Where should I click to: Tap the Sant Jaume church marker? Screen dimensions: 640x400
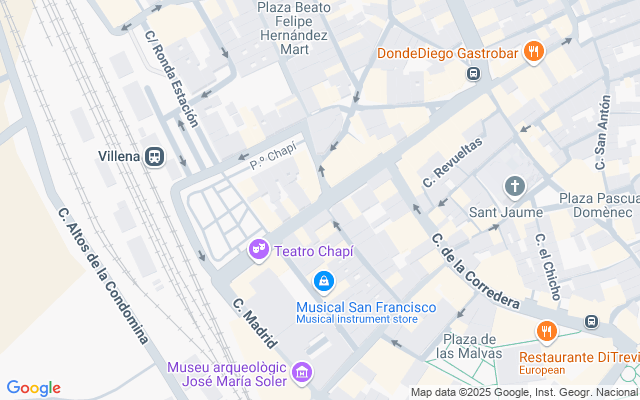point(515,187)
